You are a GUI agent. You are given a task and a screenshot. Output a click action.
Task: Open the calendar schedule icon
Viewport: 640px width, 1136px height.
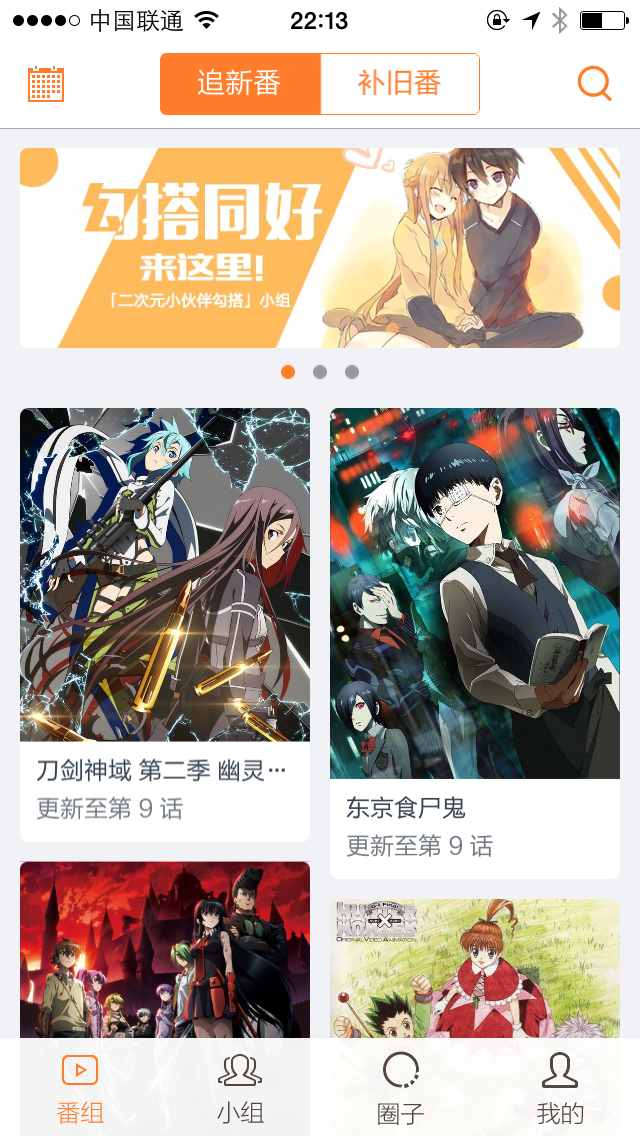point(46,84)
